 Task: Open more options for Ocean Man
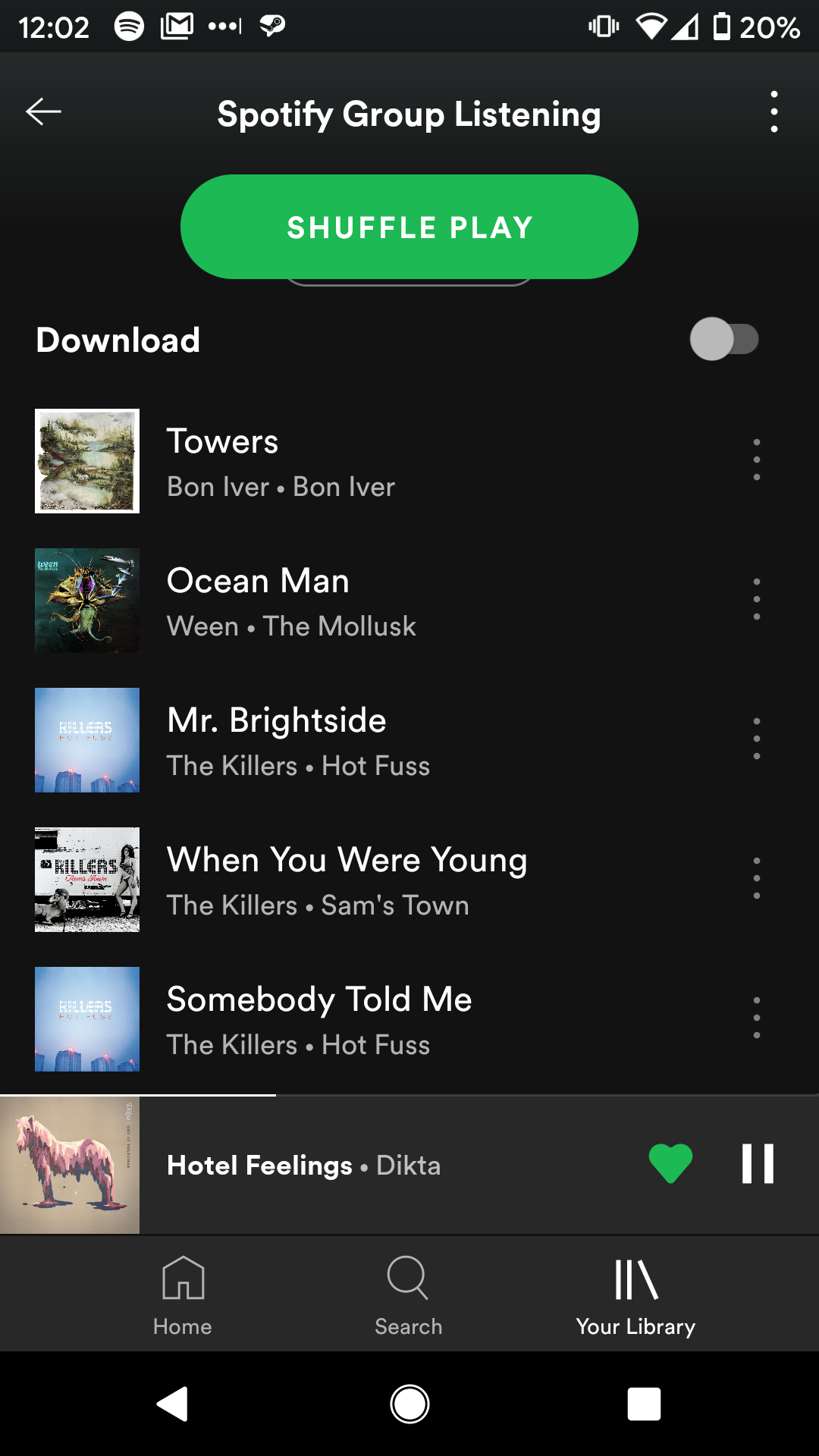757,599
